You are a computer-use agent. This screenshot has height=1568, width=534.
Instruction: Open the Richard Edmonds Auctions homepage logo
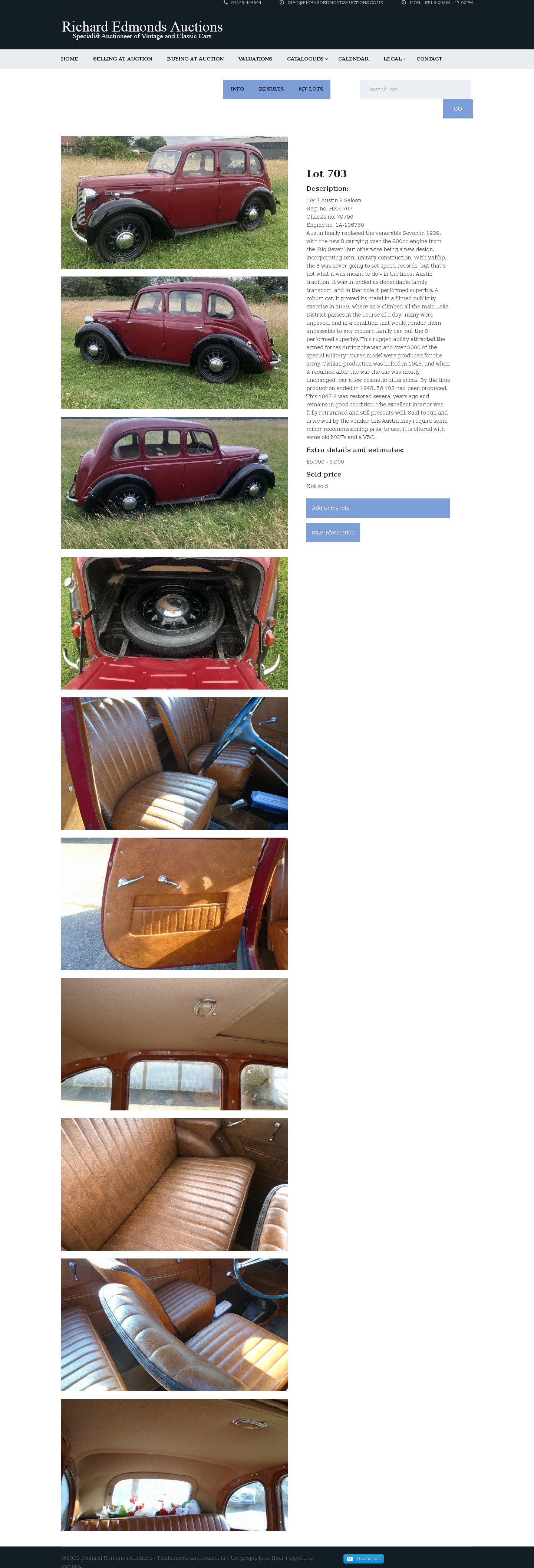click(x=142, y=29)
